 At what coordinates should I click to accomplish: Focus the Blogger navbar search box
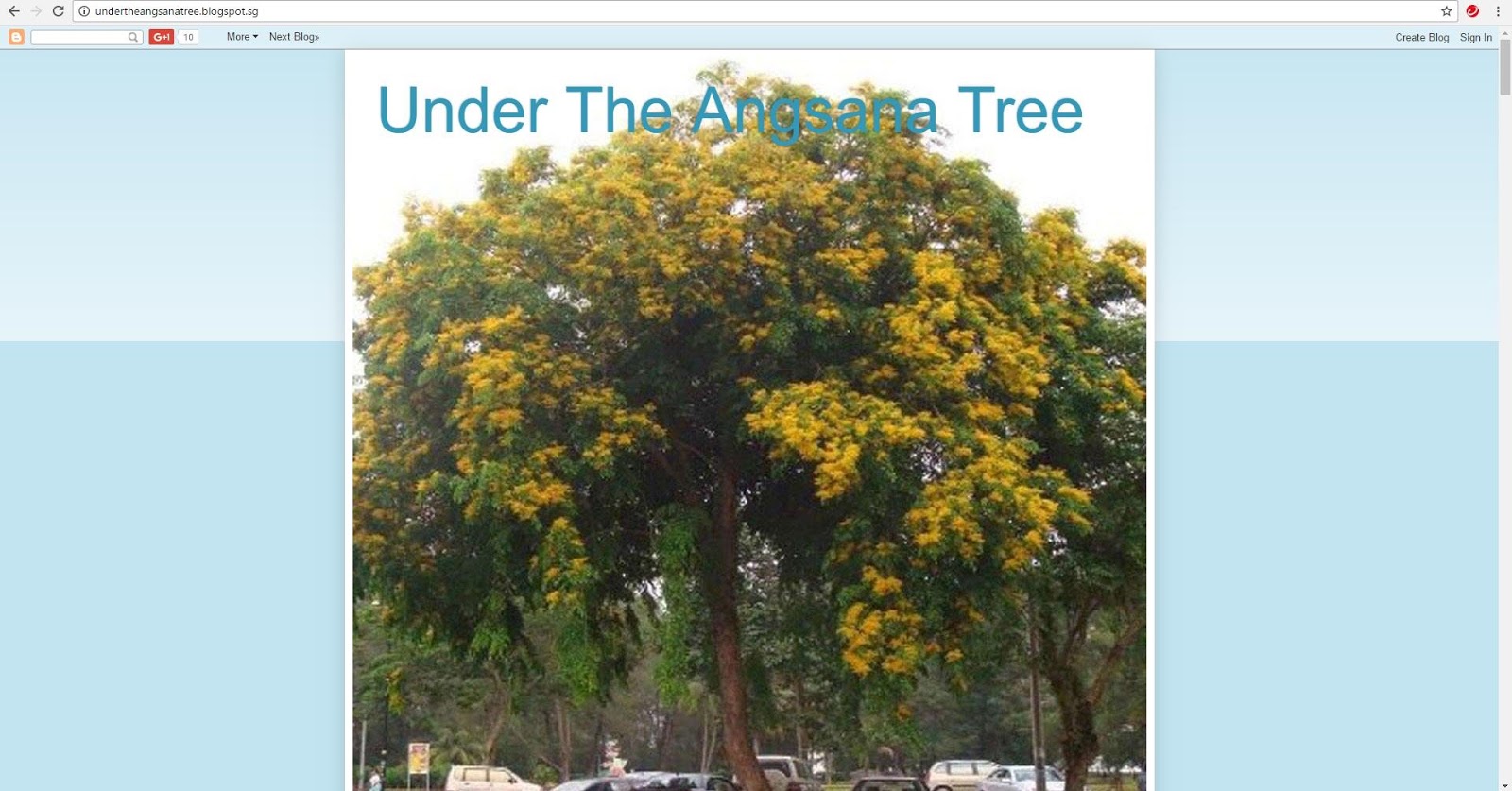80,37
